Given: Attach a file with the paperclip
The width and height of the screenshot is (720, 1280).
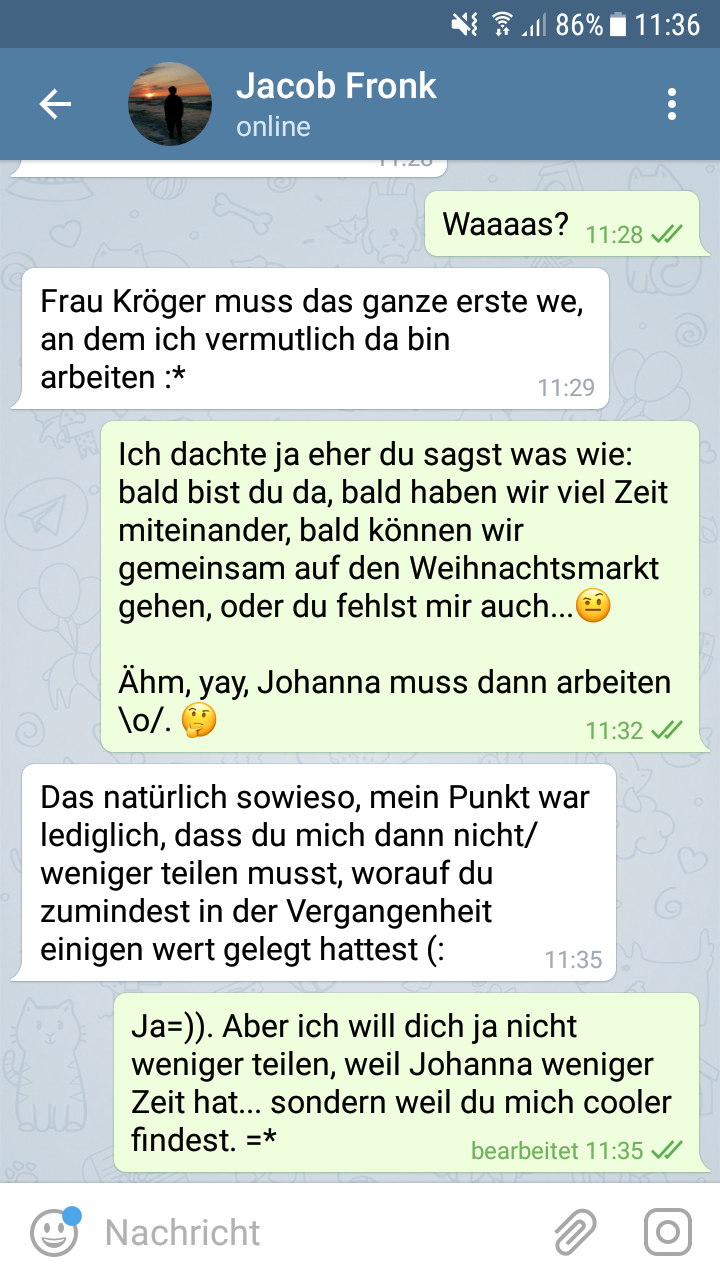Looking at the screenshot, I should coord(576,1232).
